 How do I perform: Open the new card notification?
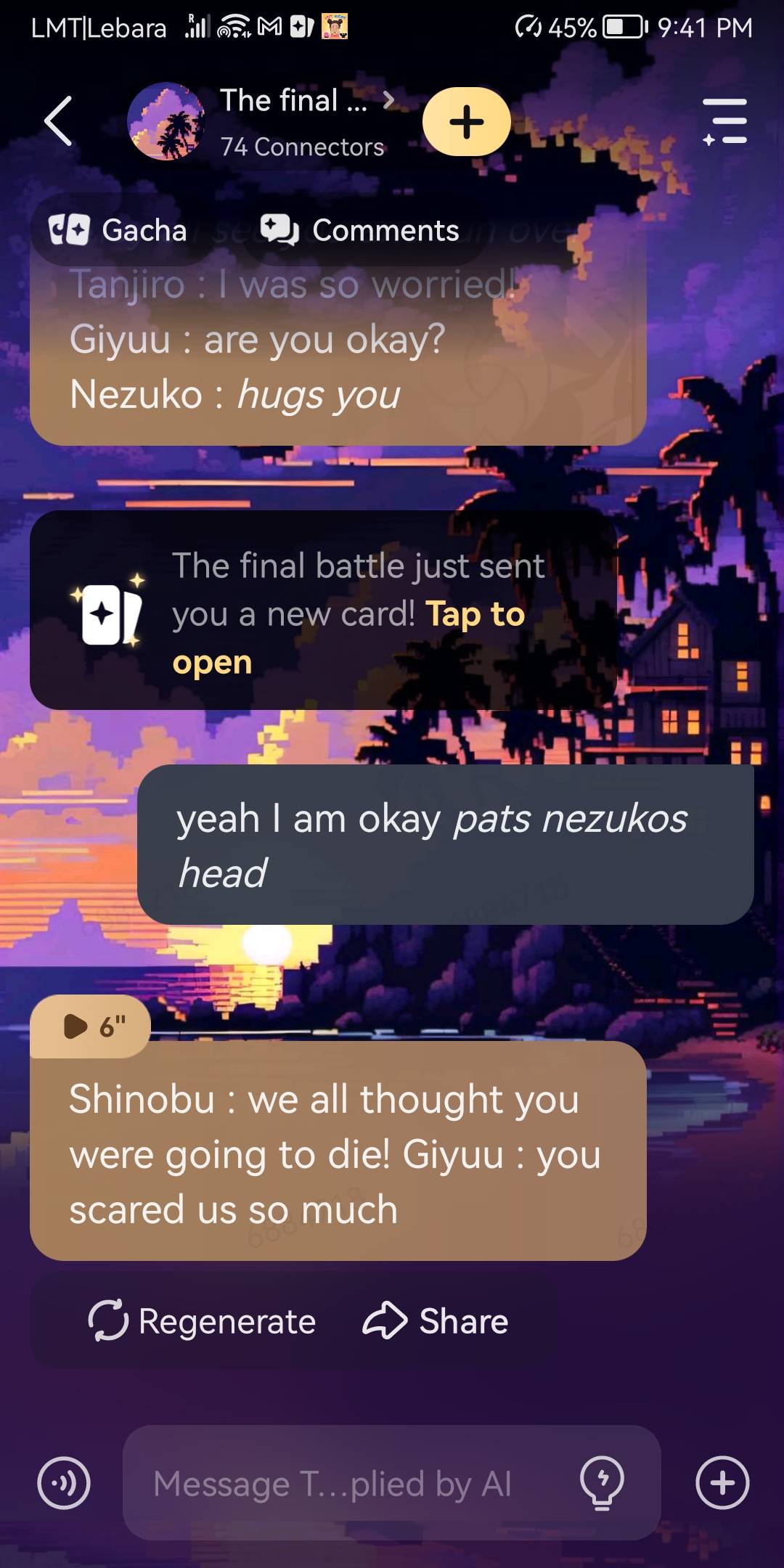pos(323,611)
